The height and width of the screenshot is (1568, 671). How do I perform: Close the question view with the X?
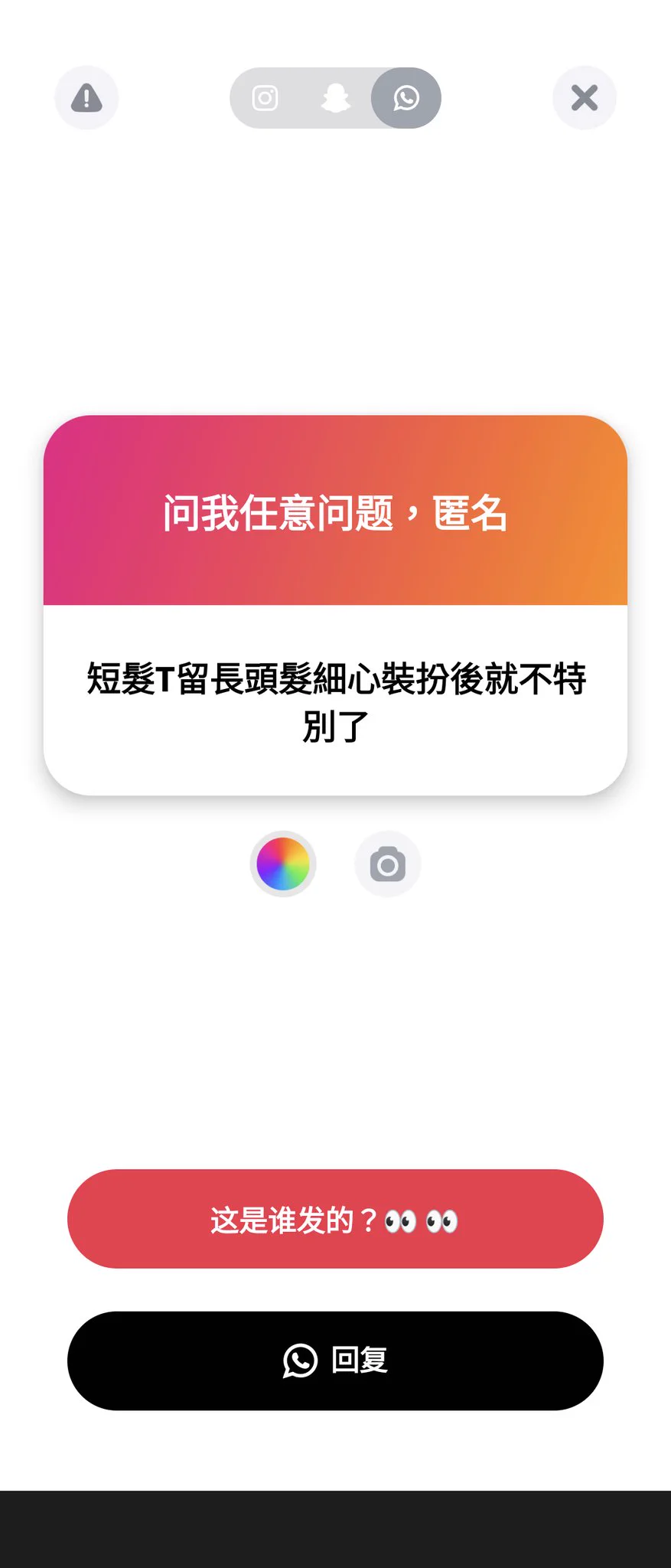pos(584,97)
